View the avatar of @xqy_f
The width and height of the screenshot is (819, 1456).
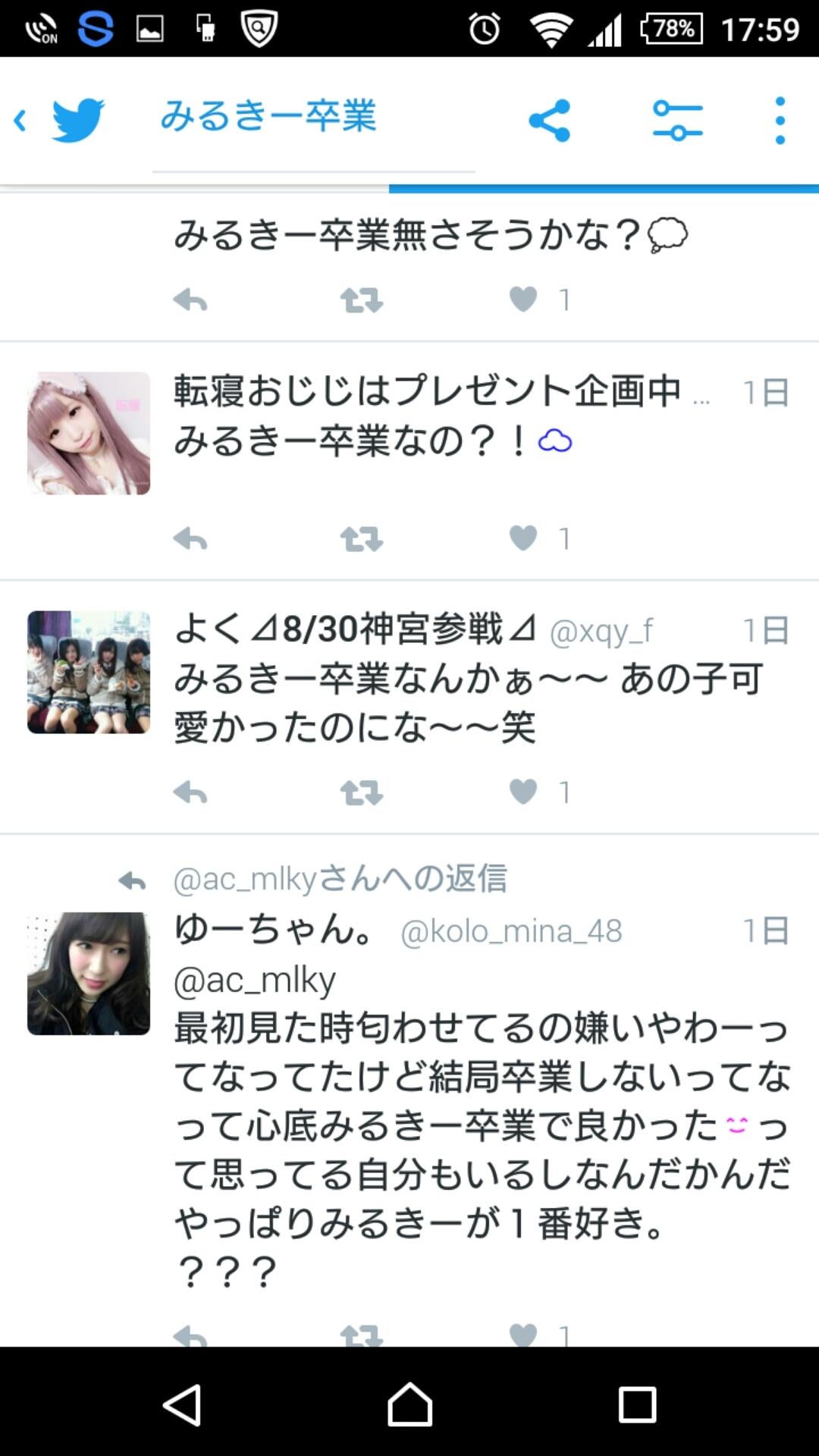(89, 672)
